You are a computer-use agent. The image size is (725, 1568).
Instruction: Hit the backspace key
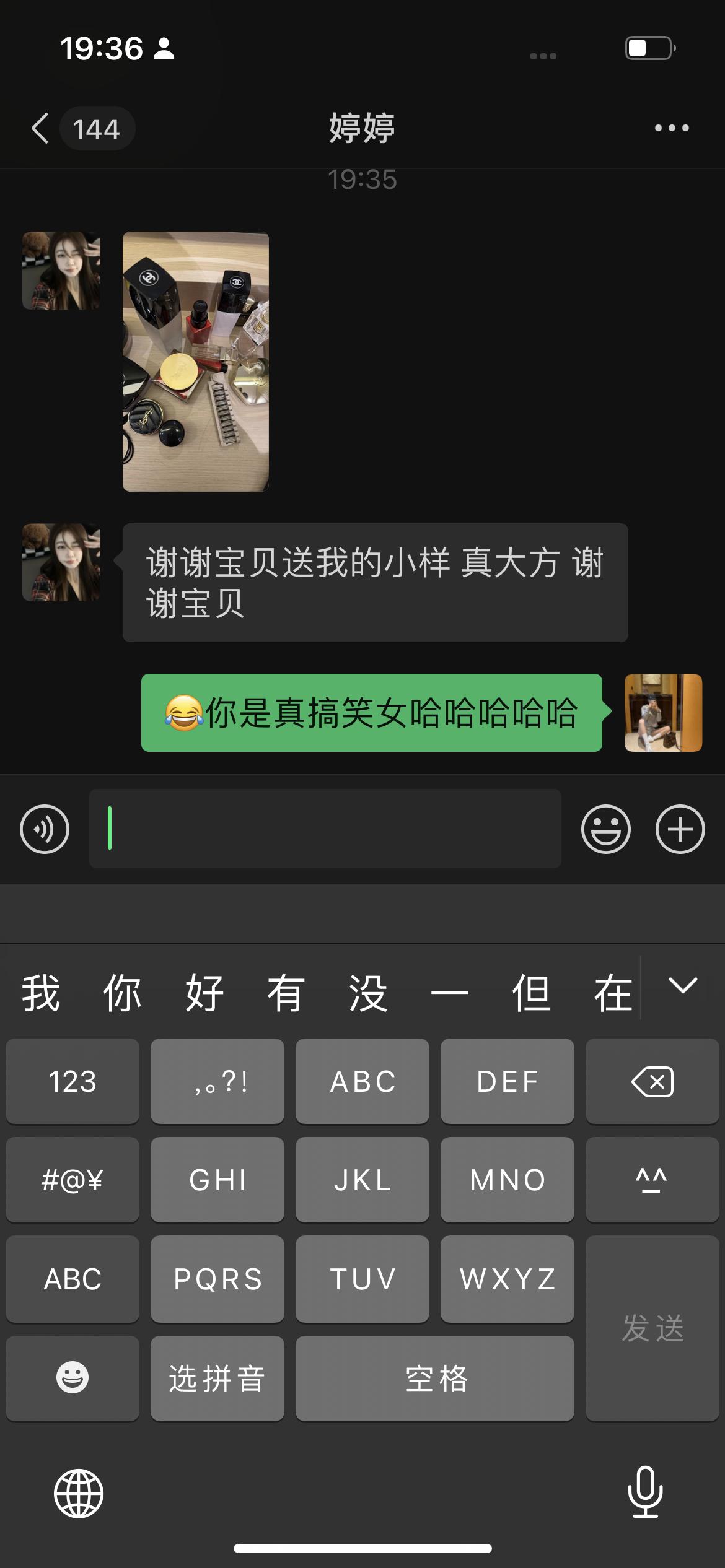pyautogui.click(x=652, y=1082)
